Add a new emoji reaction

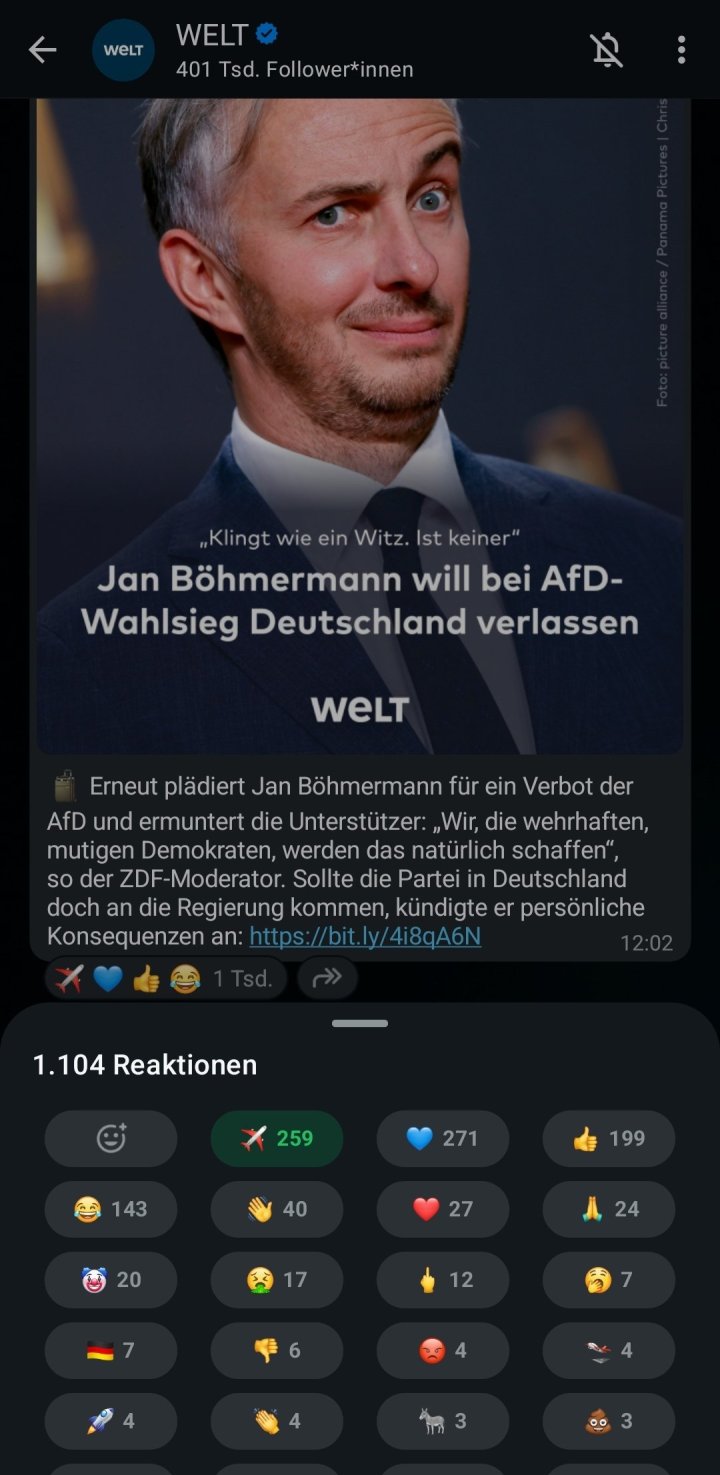tap(111, 1139)
